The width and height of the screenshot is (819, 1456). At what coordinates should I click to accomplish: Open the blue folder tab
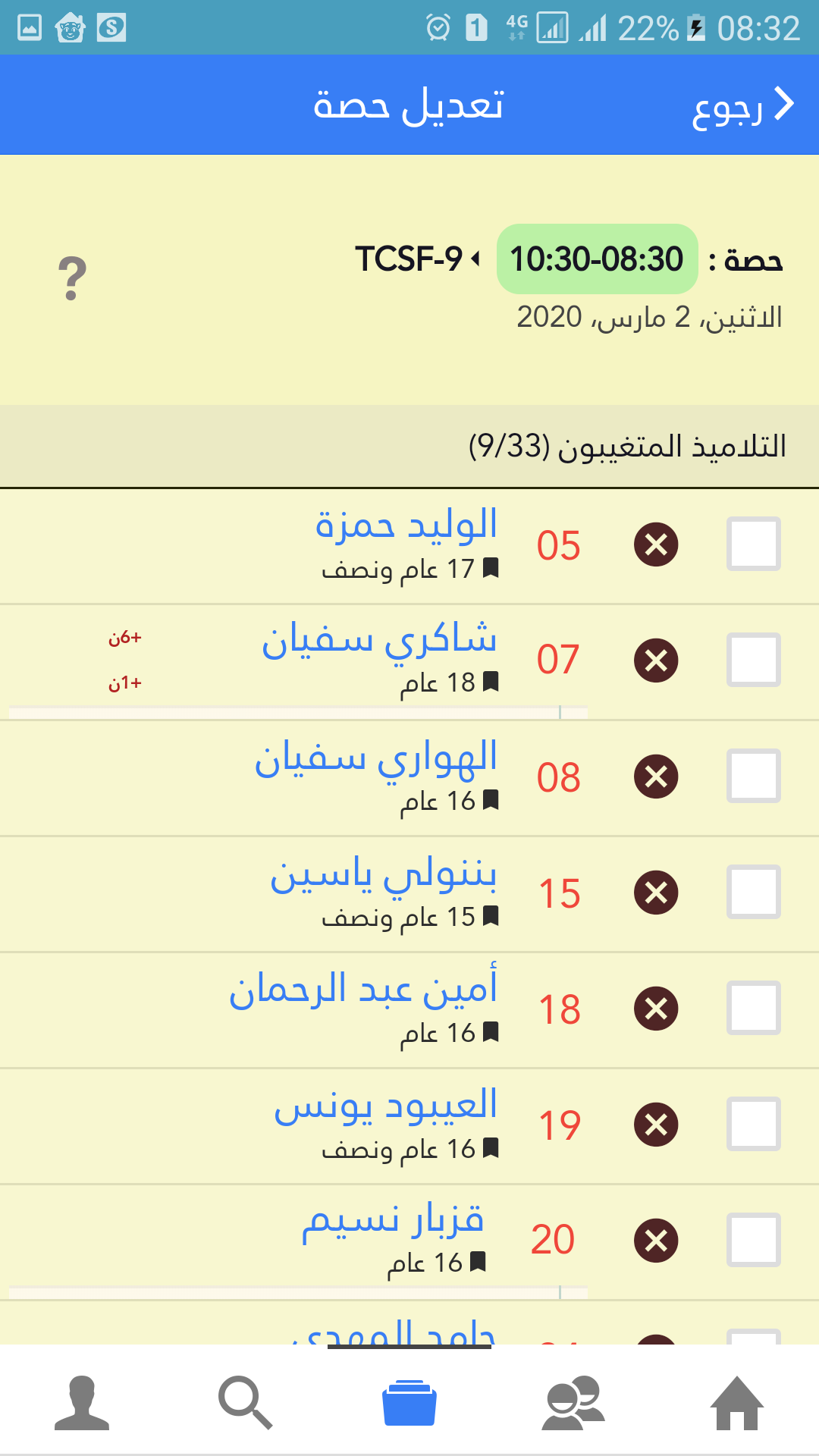409,1403
